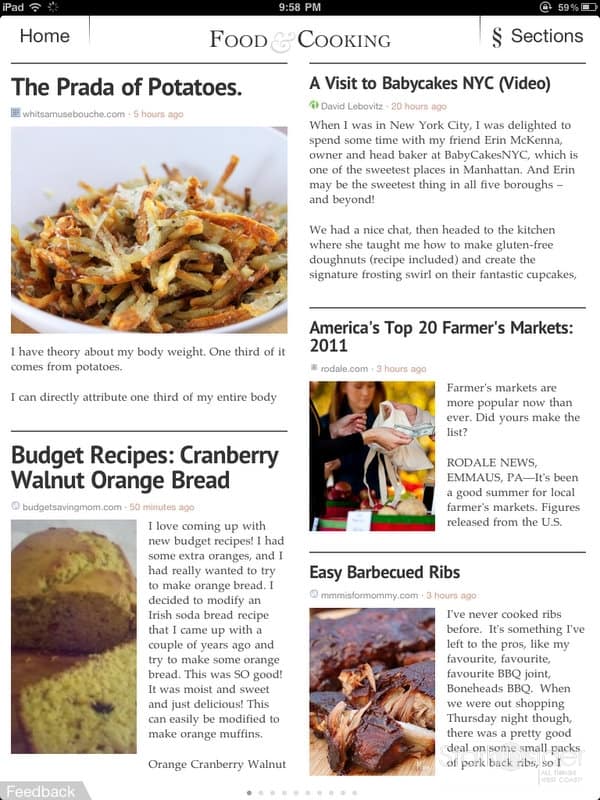Open the Easy Barbecued Ribs article
600x800 pixels.
pos(385,572)
